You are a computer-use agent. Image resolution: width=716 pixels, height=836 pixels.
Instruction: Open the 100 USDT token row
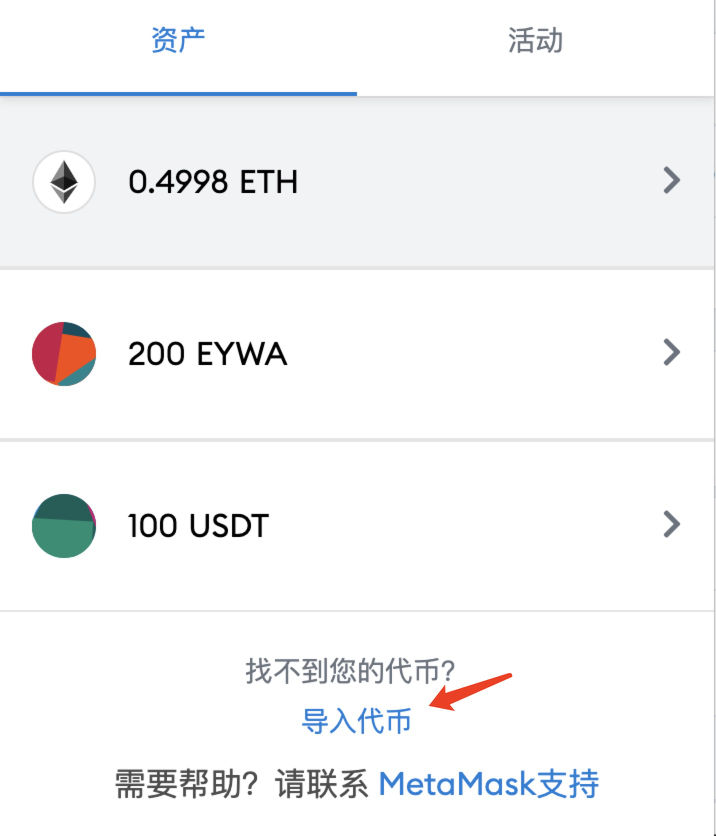(356, 525)
